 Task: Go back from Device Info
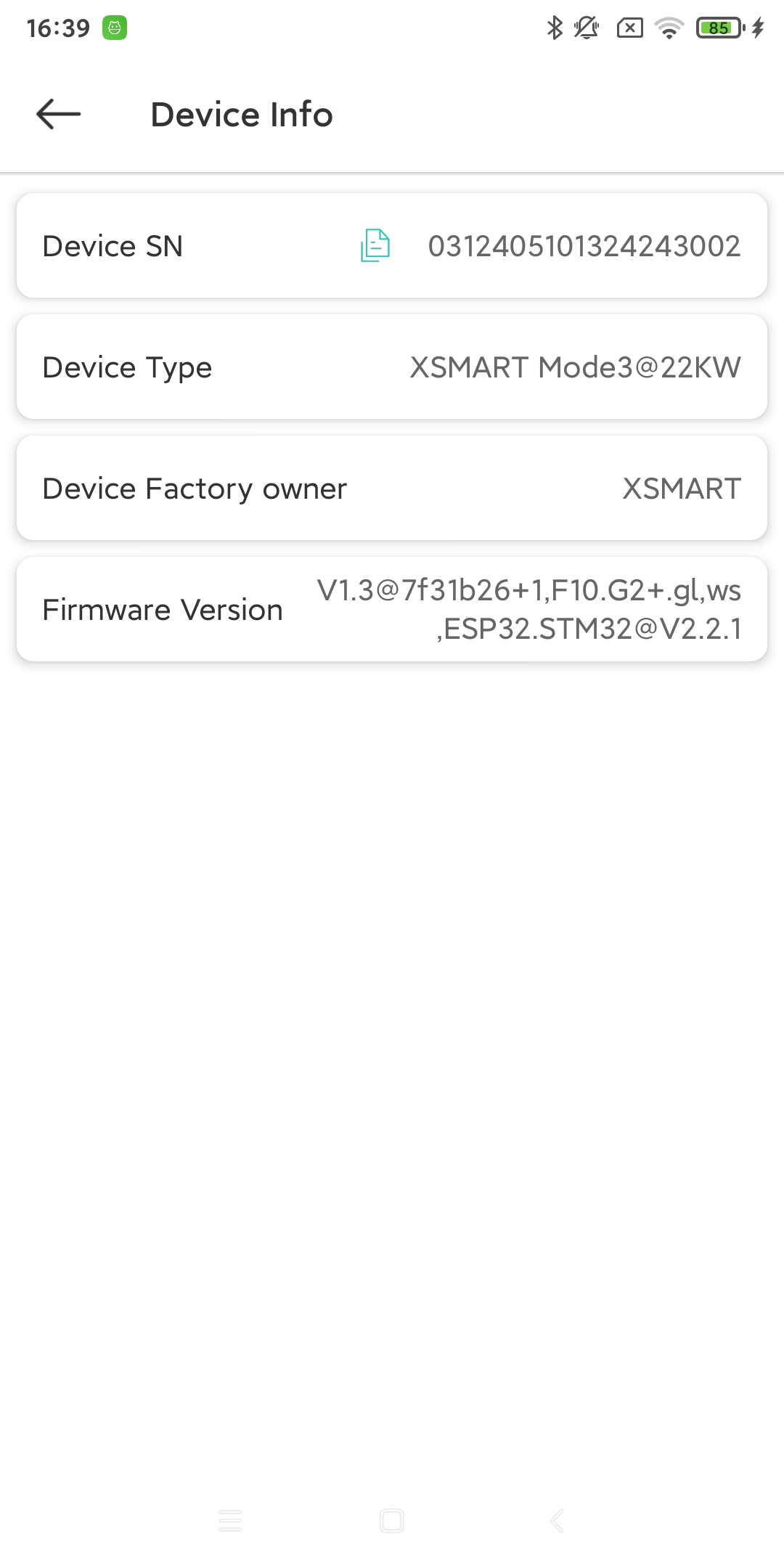[x=58, y=114]
